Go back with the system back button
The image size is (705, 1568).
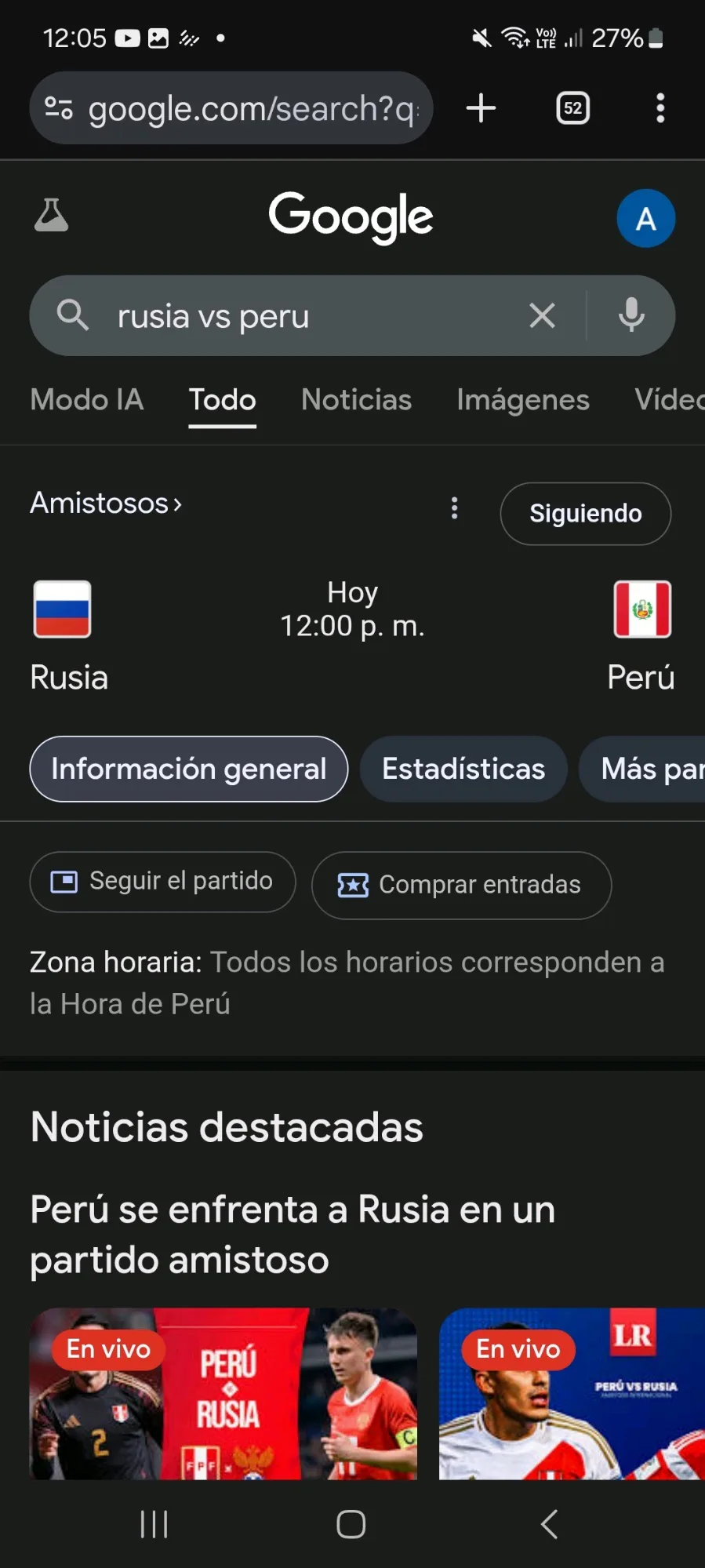pyautogui.click(x=550, y=1524)
